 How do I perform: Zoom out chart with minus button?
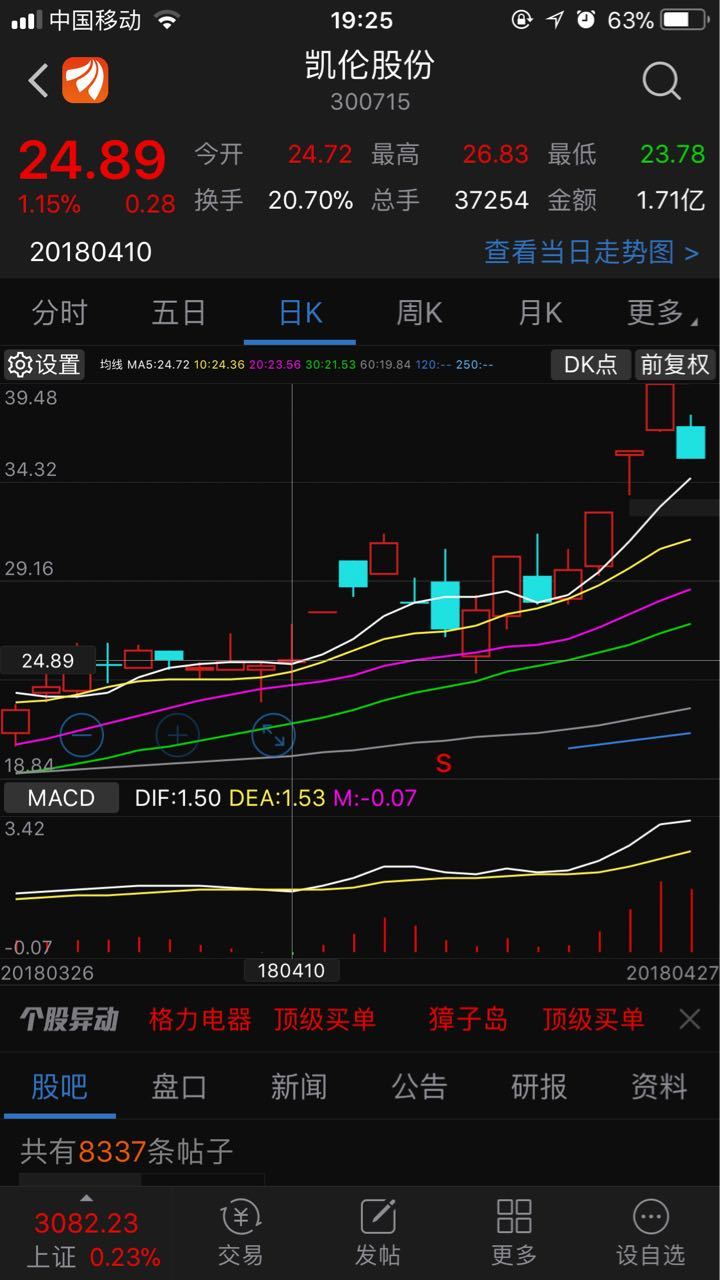point(81,735)
